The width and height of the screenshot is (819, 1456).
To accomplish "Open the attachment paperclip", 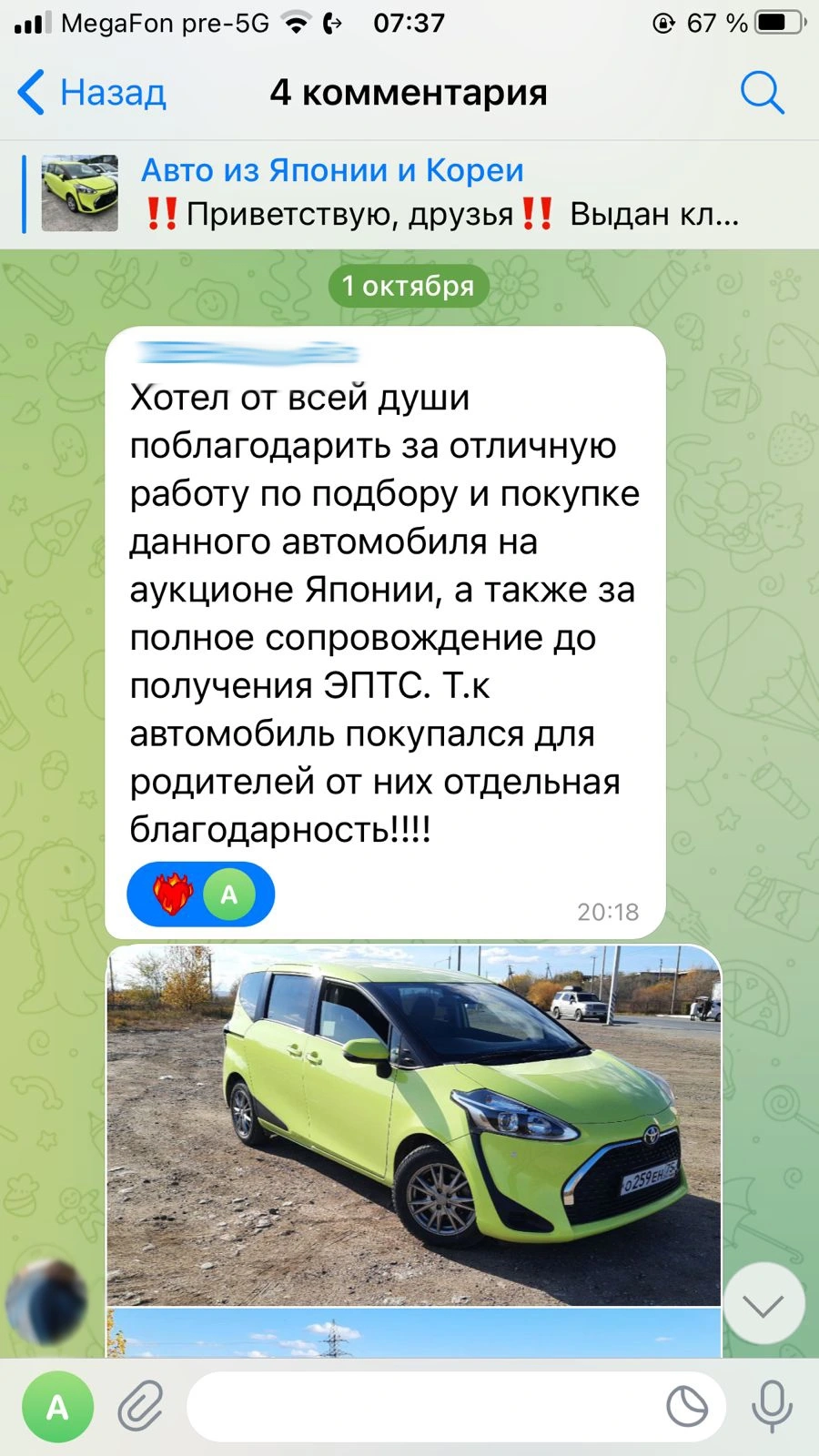I will [x=141, y=1406].
